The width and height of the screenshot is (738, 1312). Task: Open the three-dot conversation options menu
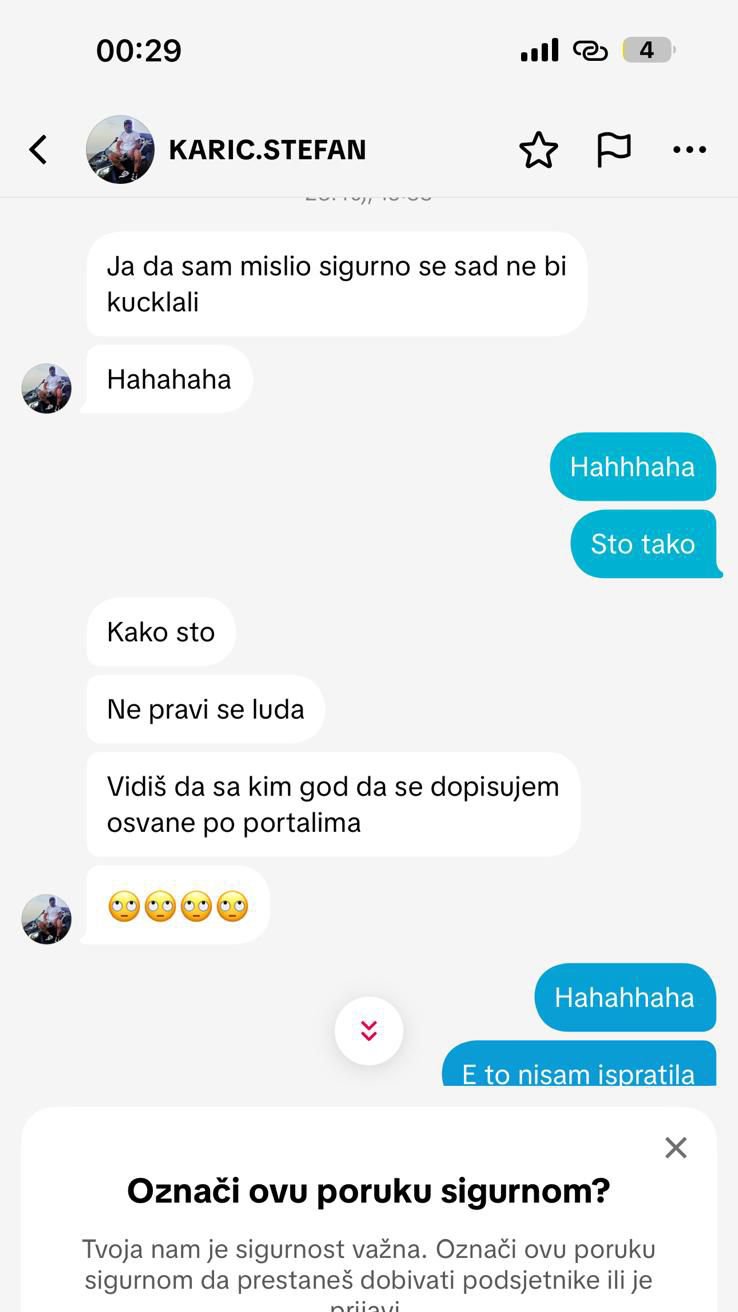click(689, 149)
